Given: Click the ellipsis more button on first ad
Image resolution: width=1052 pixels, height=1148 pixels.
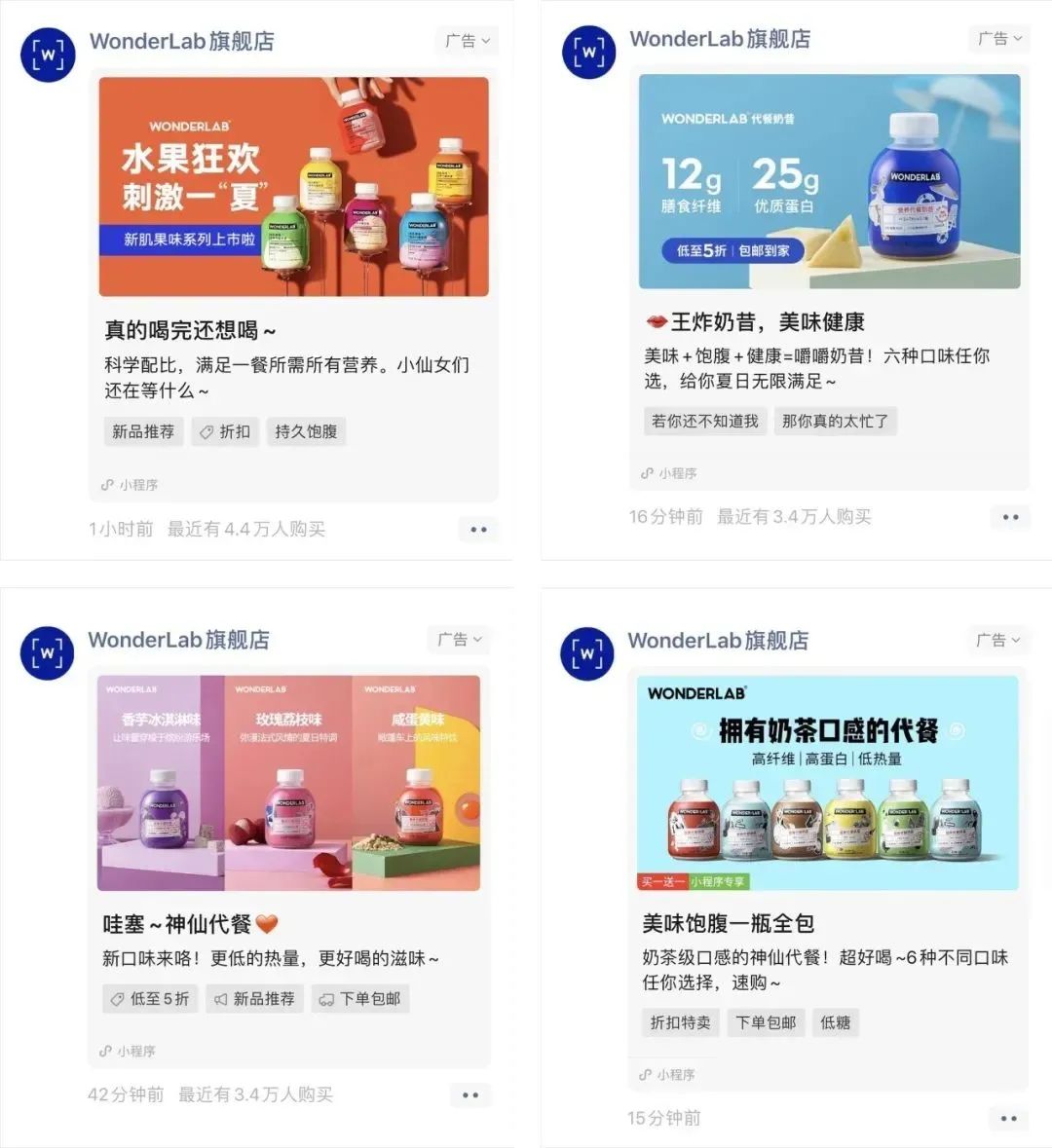Looking at the screenshot, I should [x=477, y=529].
